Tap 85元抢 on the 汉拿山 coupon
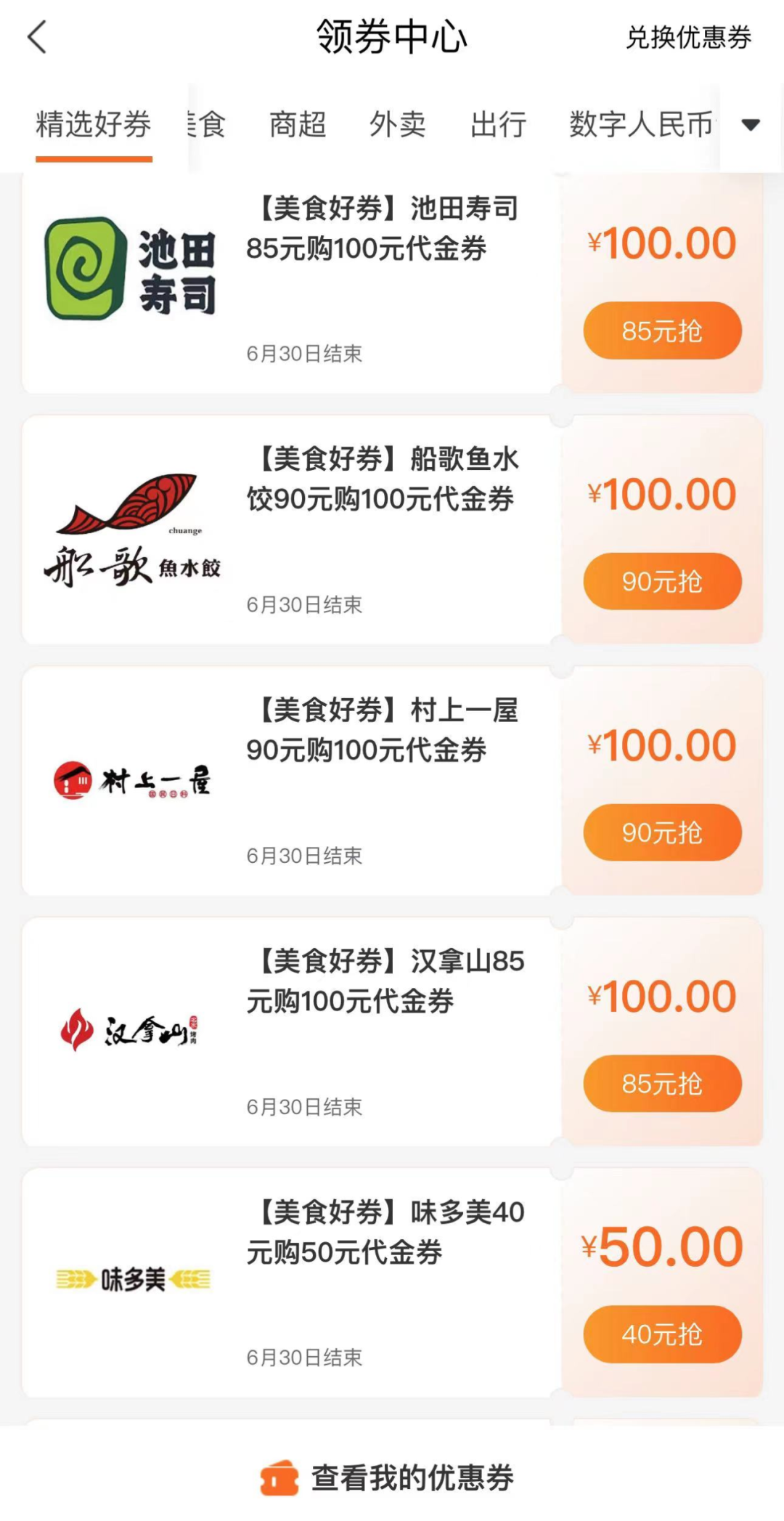Viewport: 784px width, 1521px height. click(x=662, y=1084)
